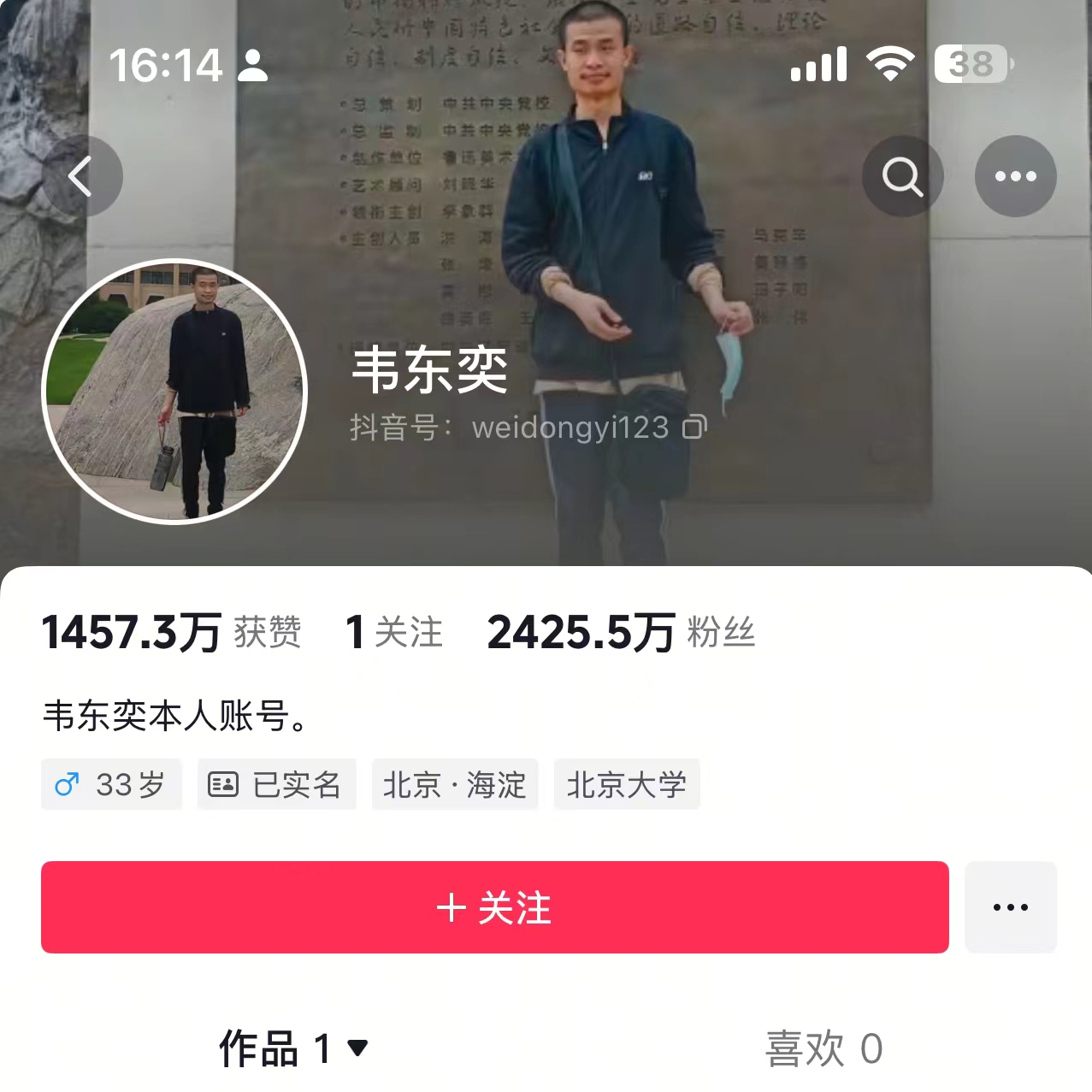View the 关注 following list
The height and width of the screenshot is (1092, 1092).
tap(394, 633)
